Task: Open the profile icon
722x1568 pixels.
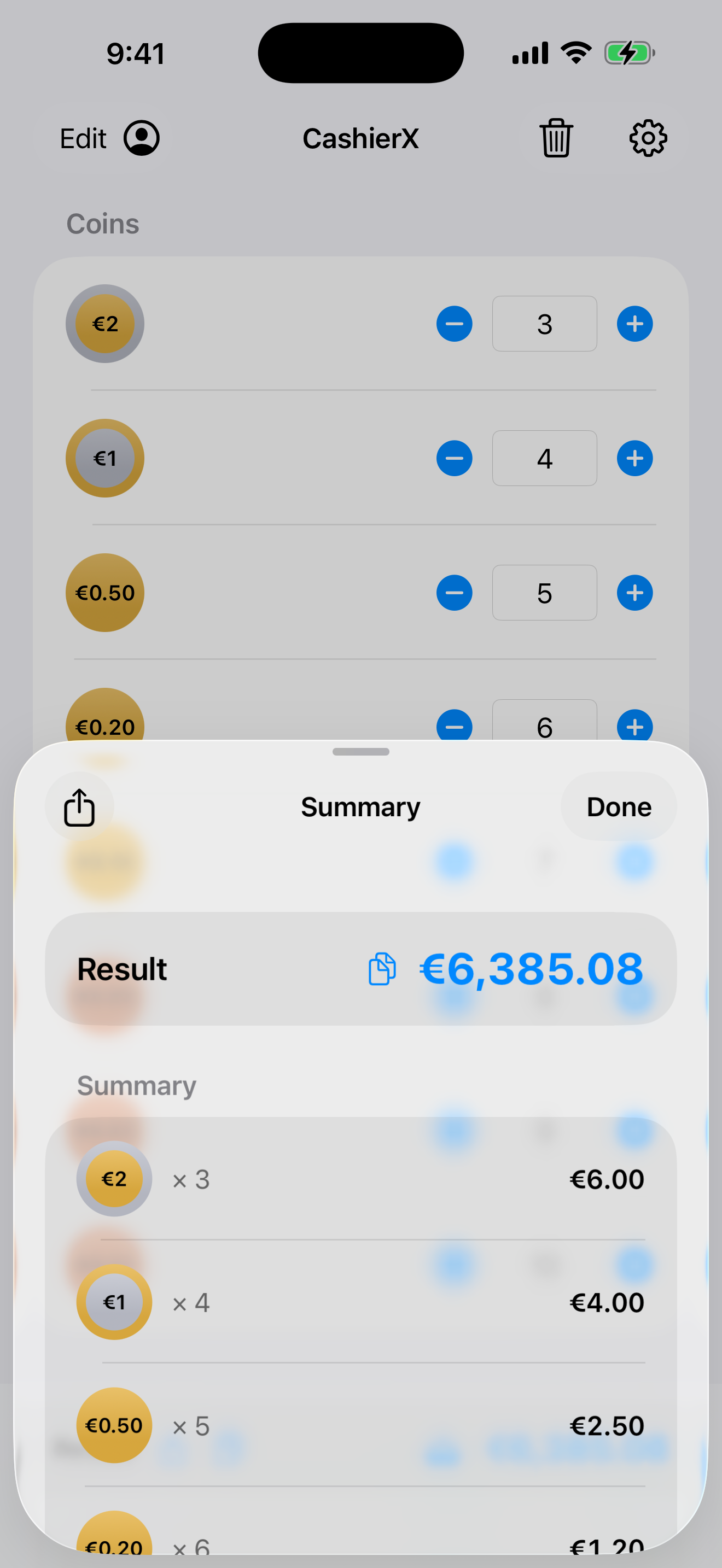Action: coord(142,138)
